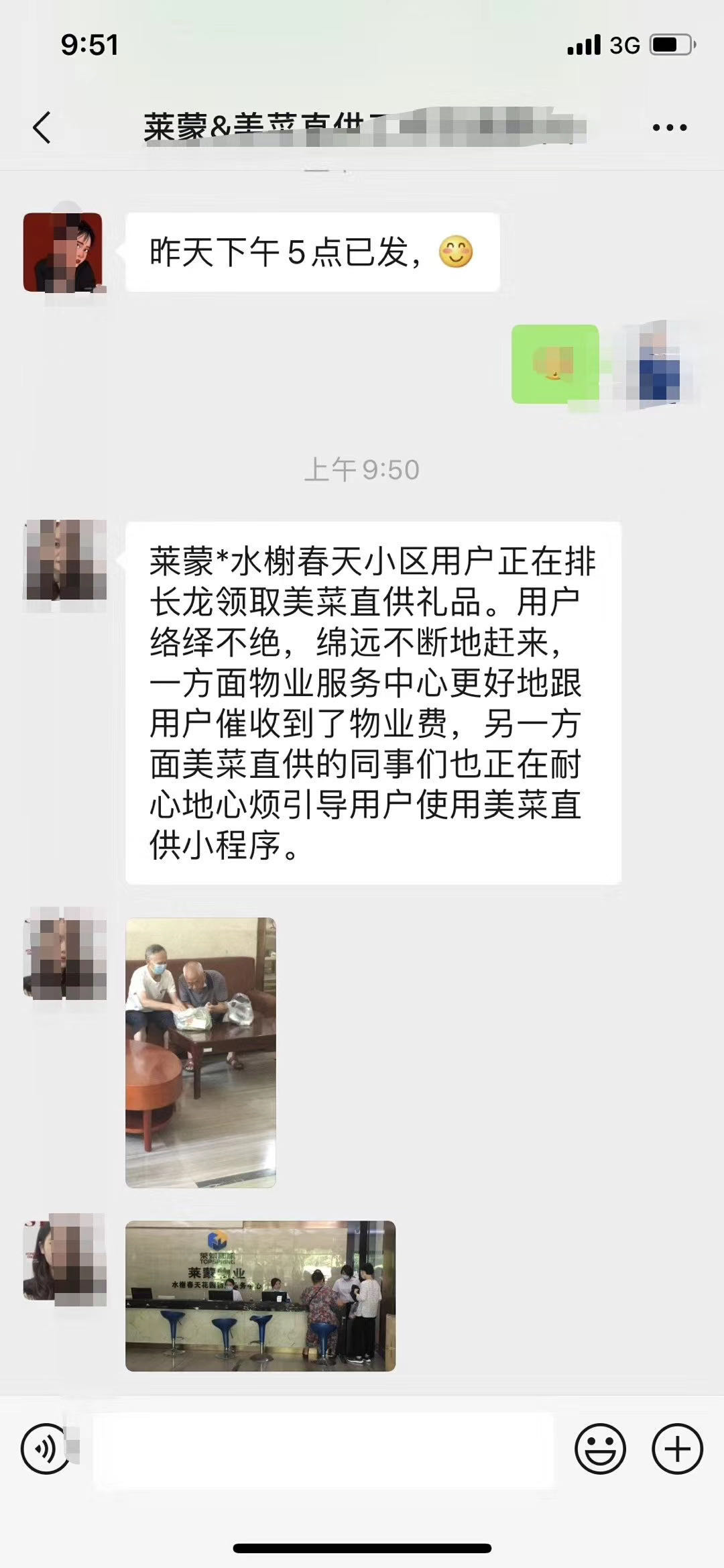724x1568 pixels.
Task: Go back to the chat list
Action: click(x=42, y=127)
